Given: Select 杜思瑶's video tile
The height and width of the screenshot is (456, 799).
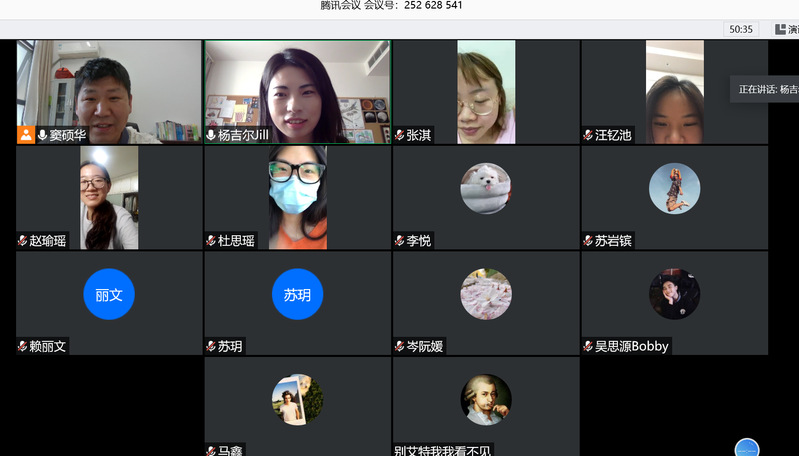Looking at the screenshot, I should pyautogui.click(x=297, y=197).
